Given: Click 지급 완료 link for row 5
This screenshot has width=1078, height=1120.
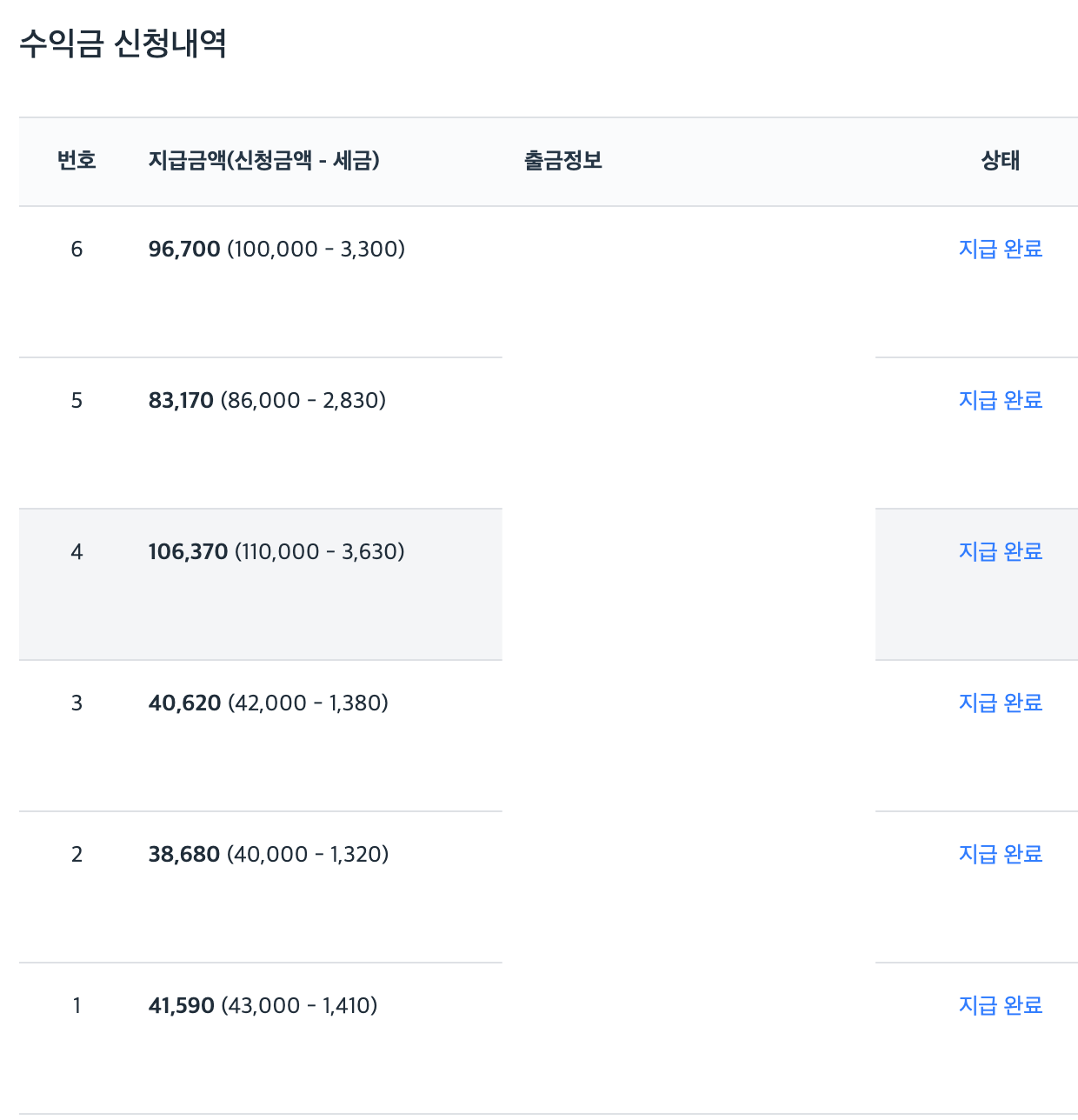Looking at the screenshot, I should [1001, 401].
